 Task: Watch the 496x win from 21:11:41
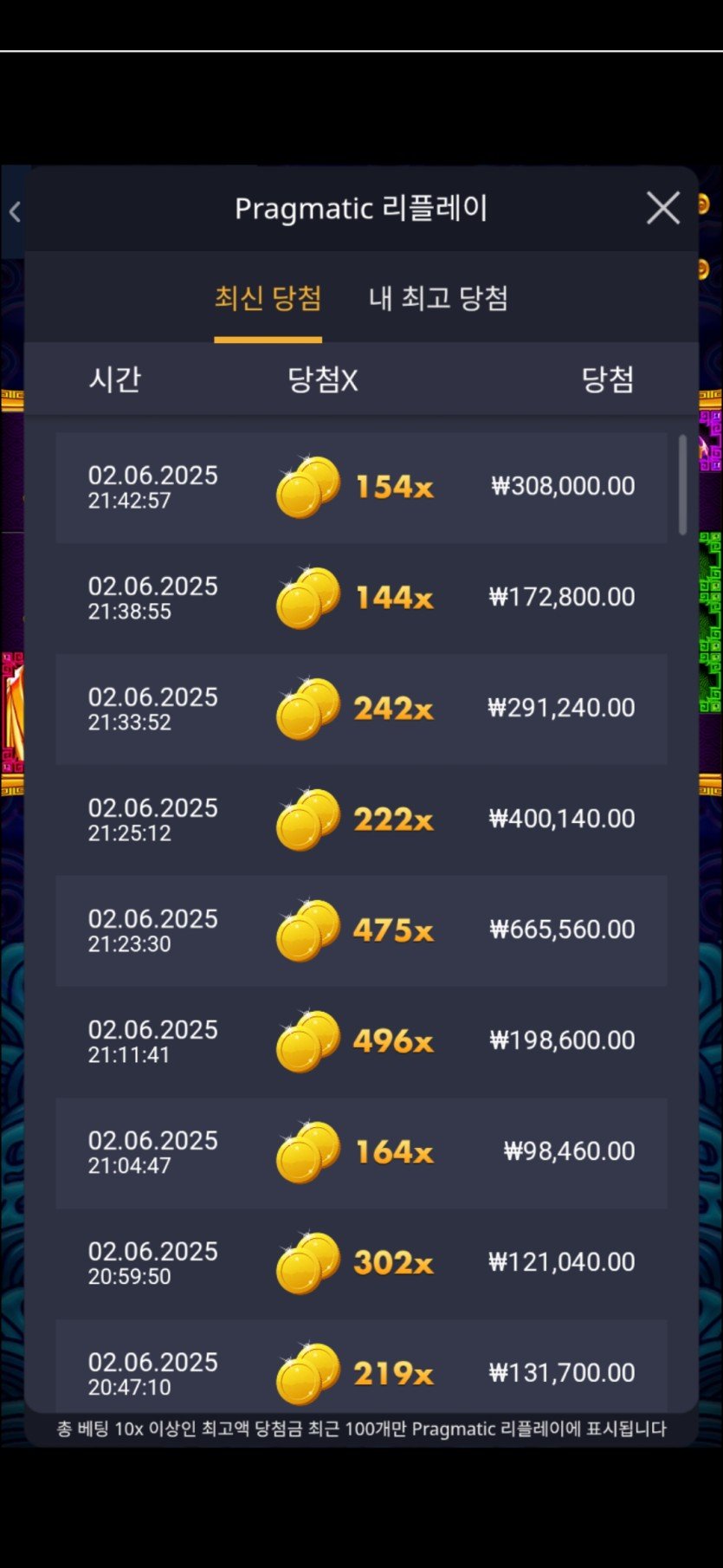point(361,1042)
